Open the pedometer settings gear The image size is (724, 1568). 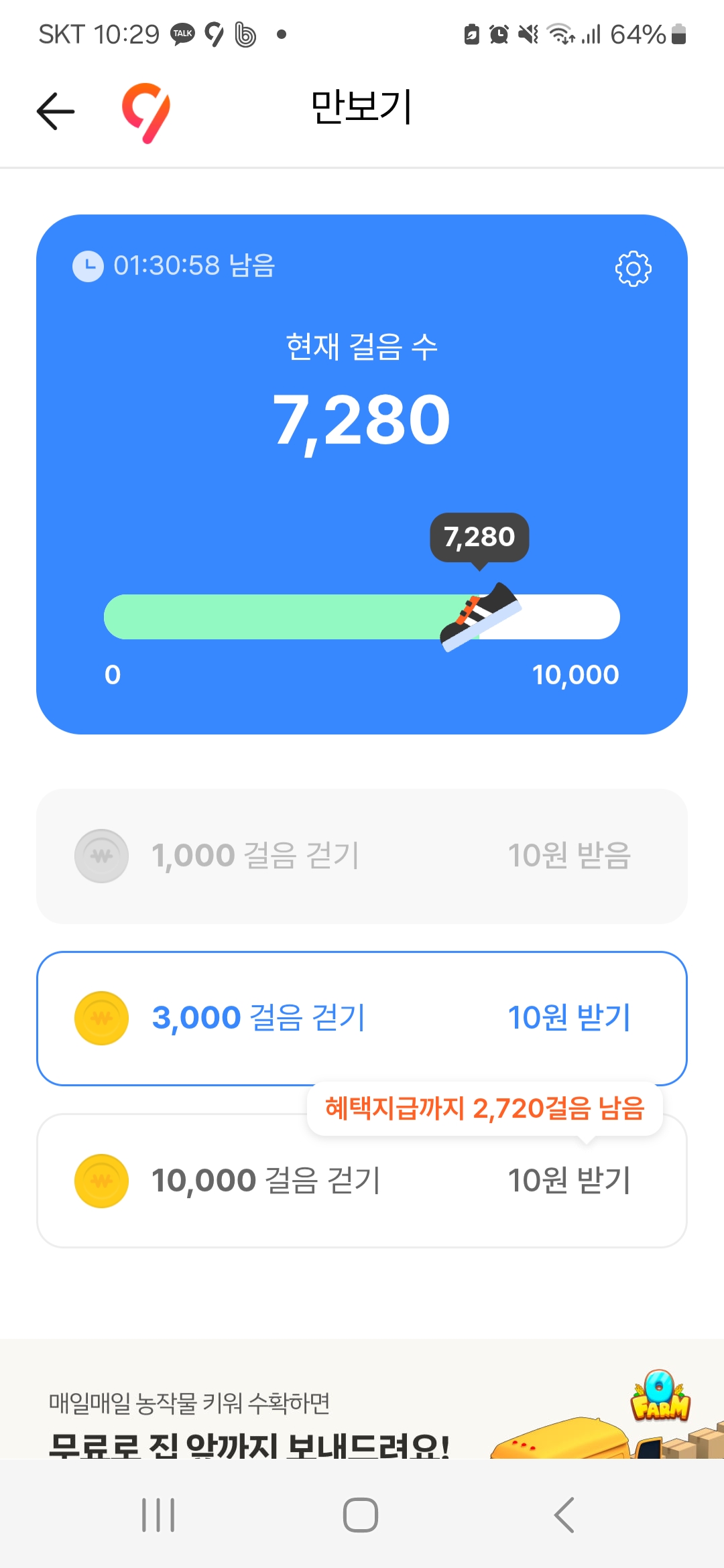tap(633, 269)
